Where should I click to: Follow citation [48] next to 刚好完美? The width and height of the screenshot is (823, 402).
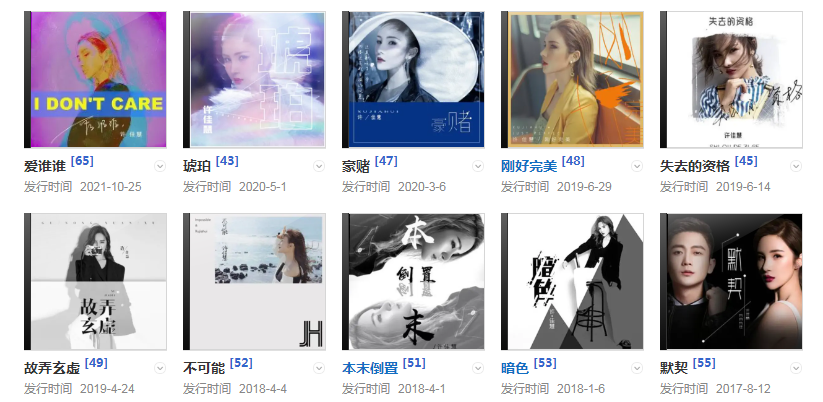pos(573,161)
